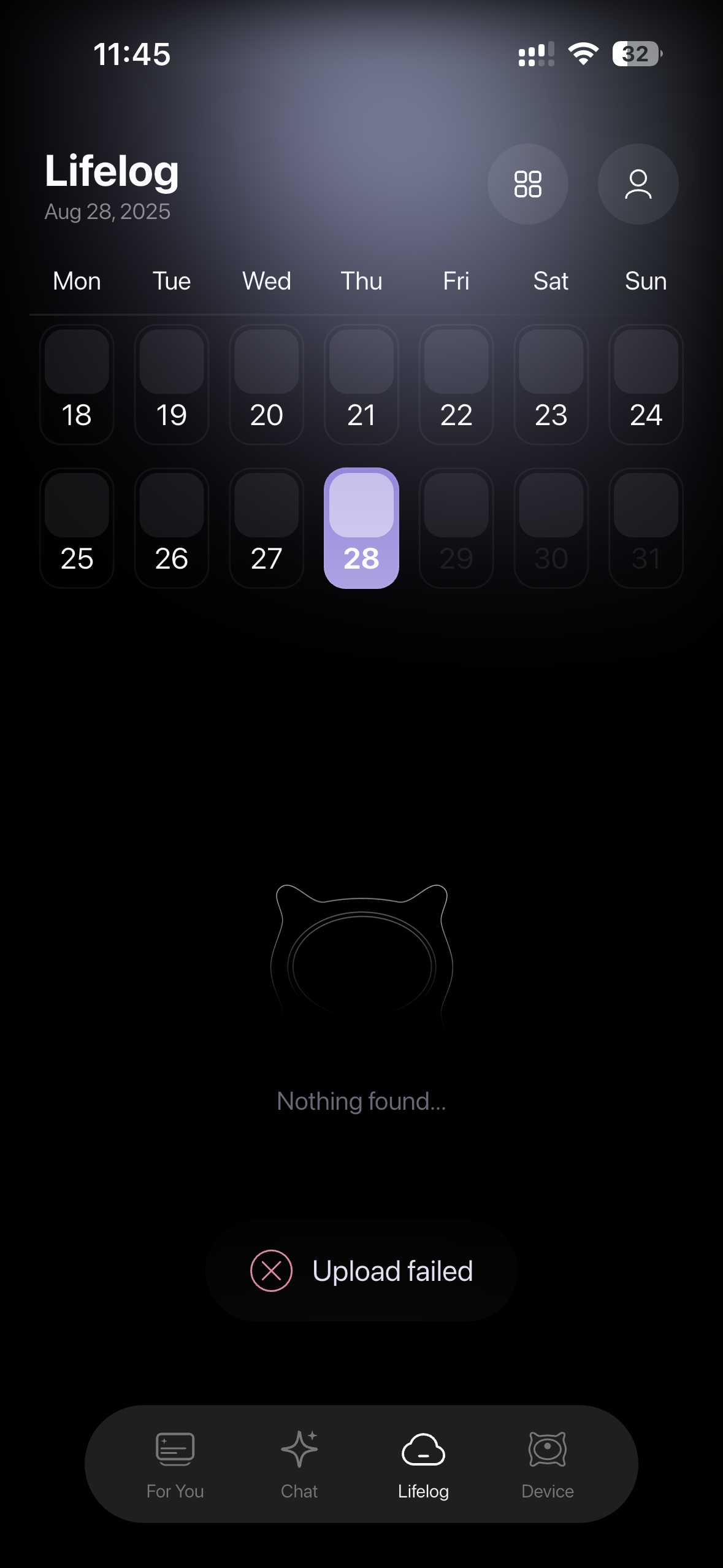The width and height of the screenshot is (723, 1568).
Task: Switch to the Device tab
Action: coord(548,1465)
